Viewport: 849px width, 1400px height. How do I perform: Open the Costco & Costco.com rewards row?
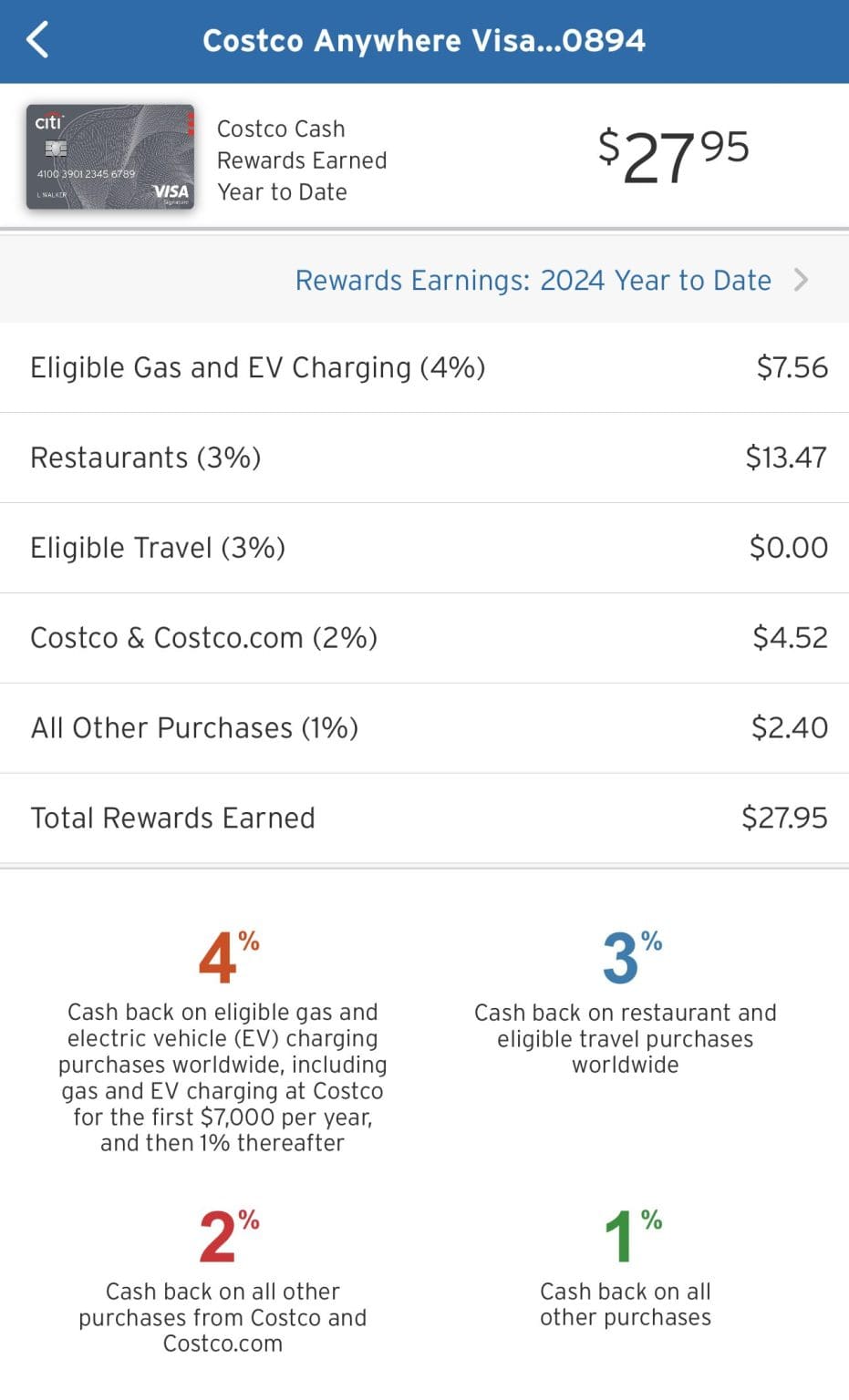pos(424,637)
